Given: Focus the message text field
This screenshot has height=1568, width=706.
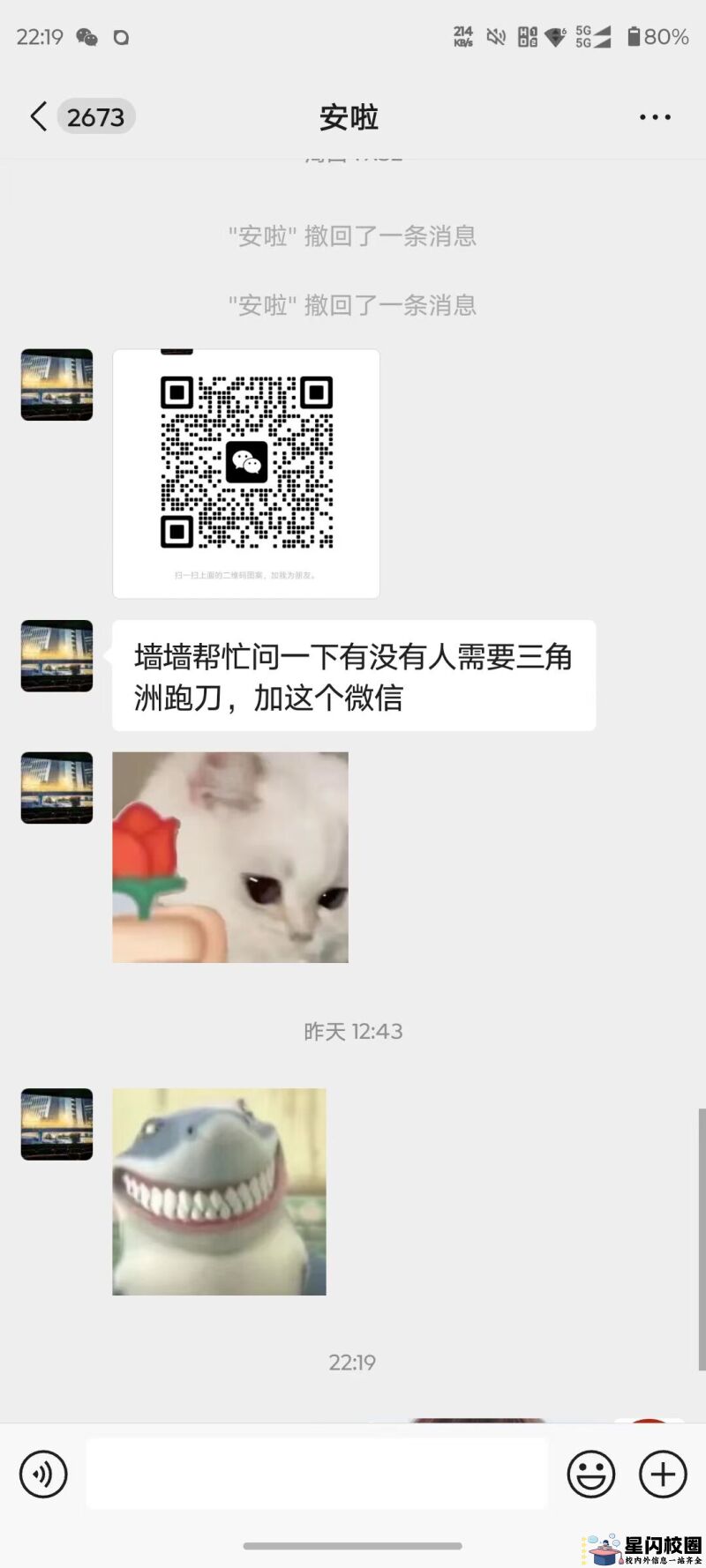Looking at the screenshot, I should 317,1474.
